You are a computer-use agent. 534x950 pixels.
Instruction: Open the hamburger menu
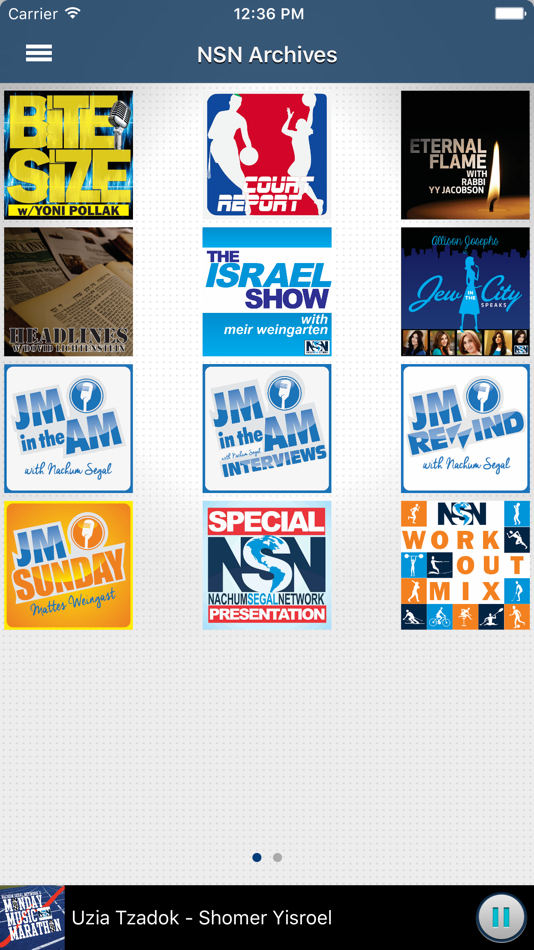tap(39, 53)
